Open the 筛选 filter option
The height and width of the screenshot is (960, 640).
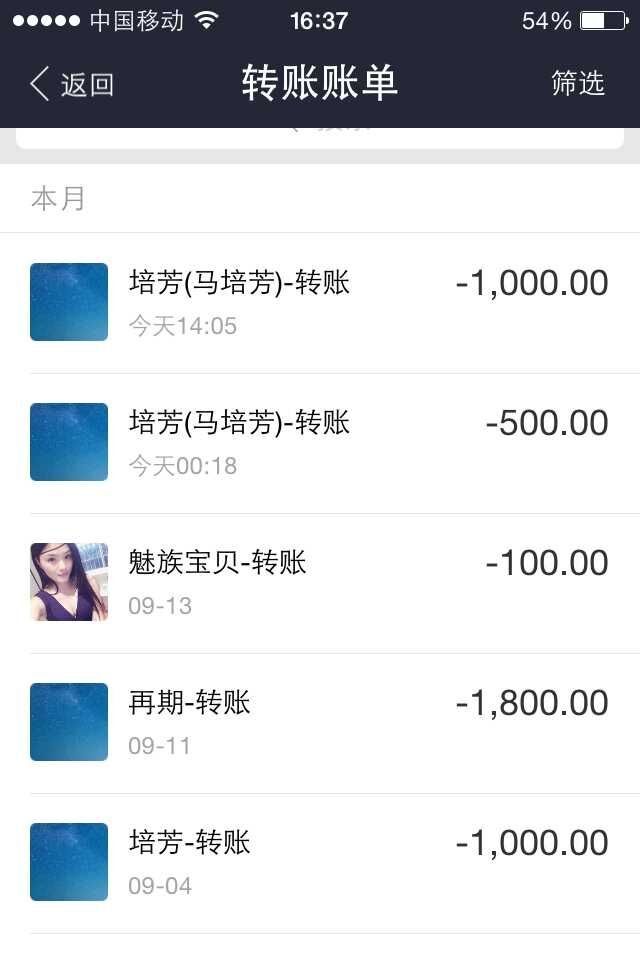point(577,83)
